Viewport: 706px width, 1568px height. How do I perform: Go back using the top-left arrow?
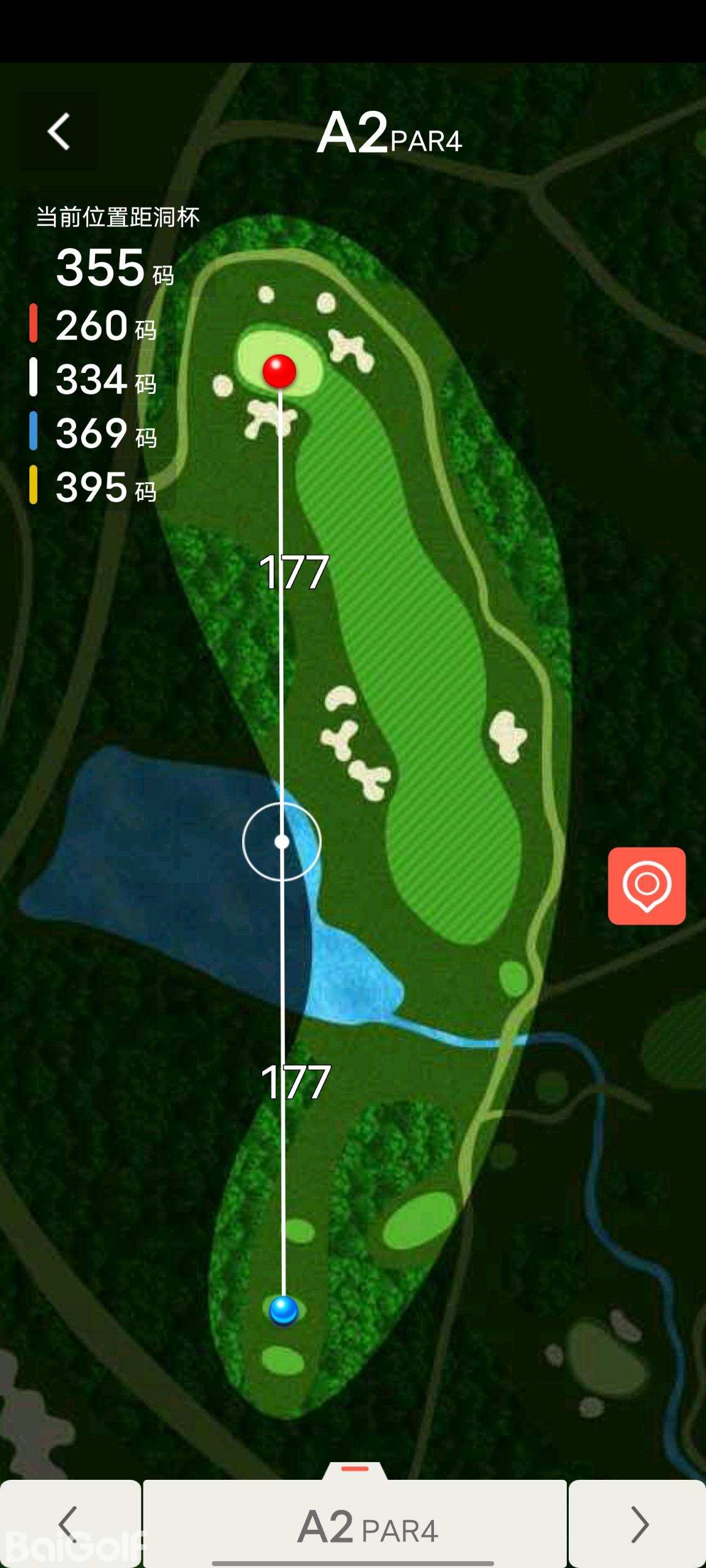(x=59, y=131)
